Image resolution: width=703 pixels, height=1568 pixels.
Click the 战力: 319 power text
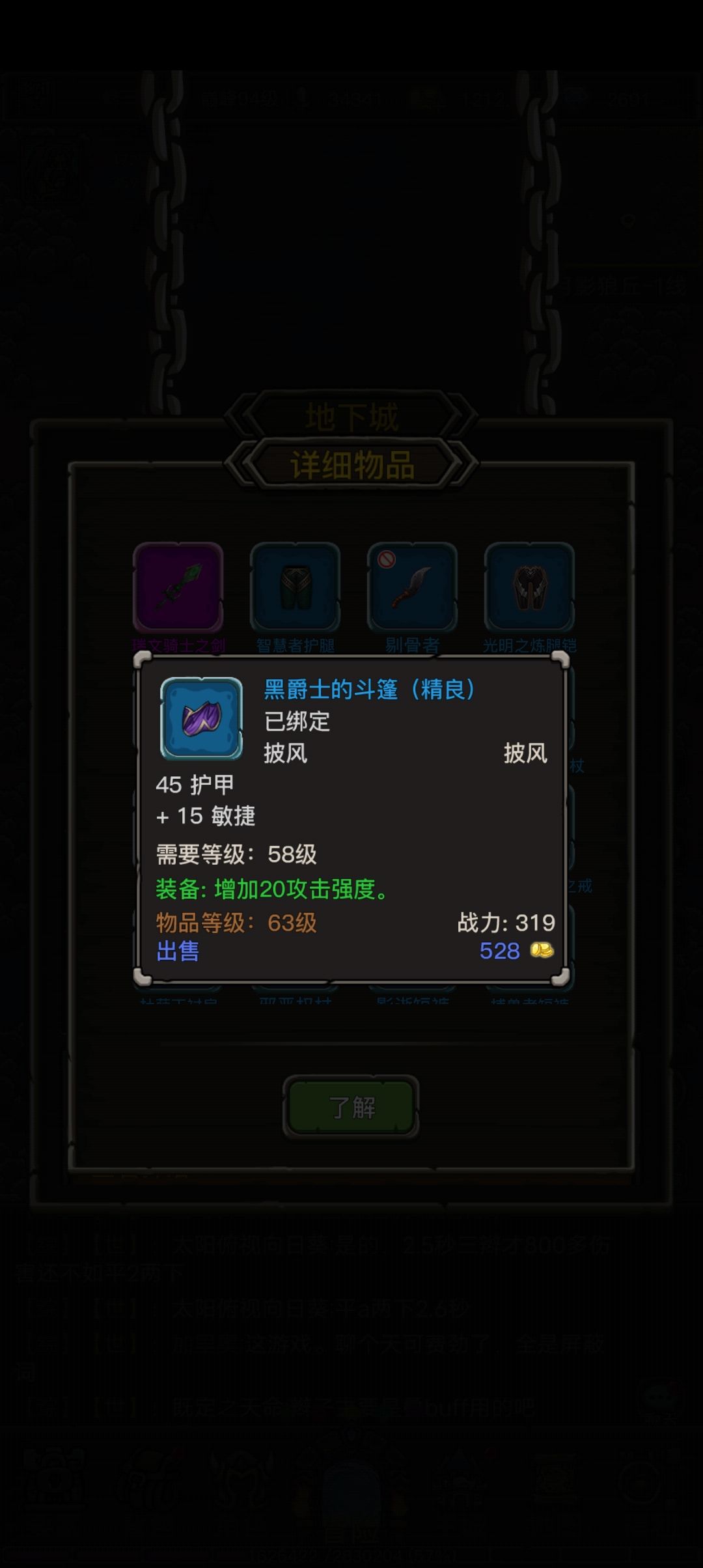(509, 922)
